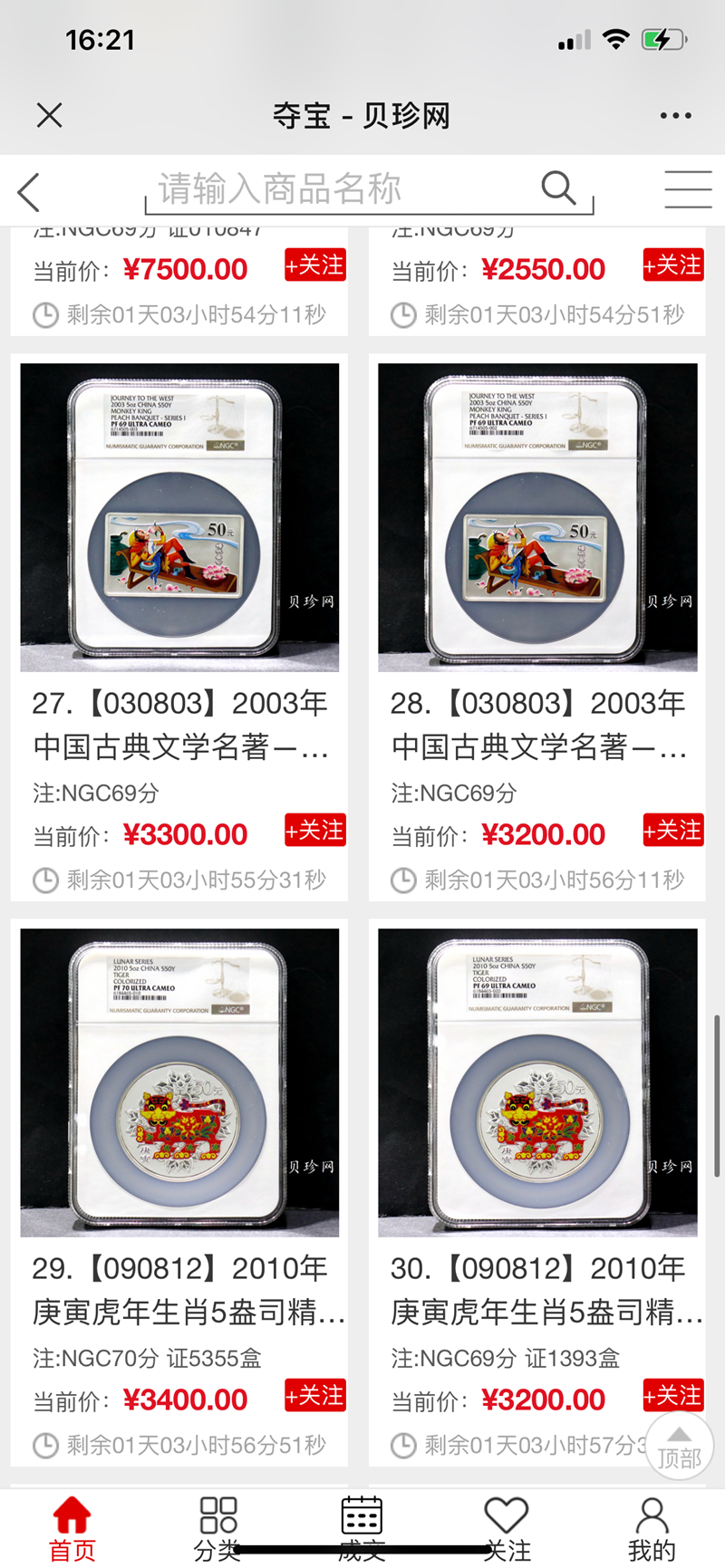Add item 27 priced ¥3300.00 to 关注
725x1568 pixels.
coord(314,831)
